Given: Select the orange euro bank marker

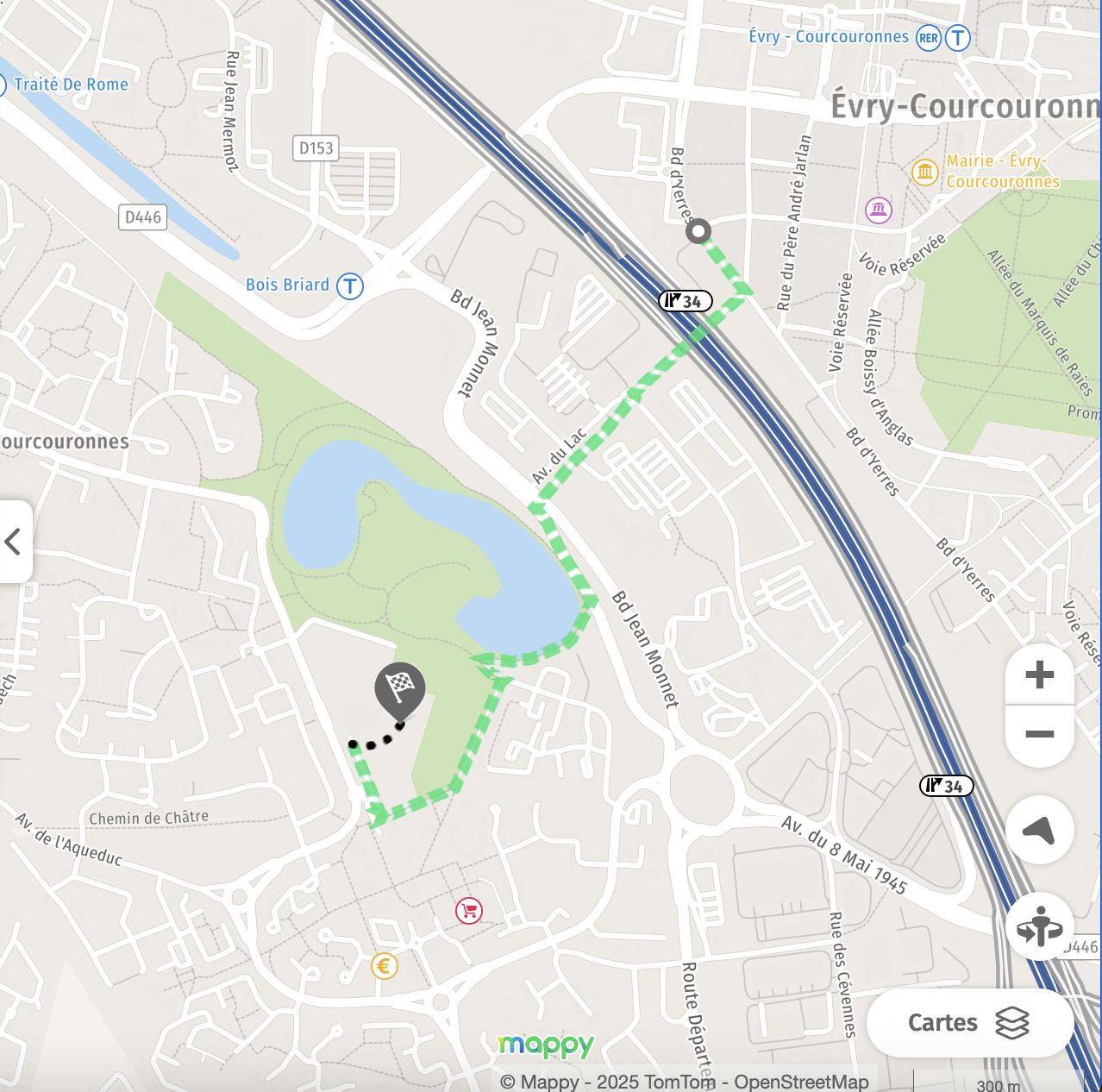Looking at the screenshot, I should 385,966.
